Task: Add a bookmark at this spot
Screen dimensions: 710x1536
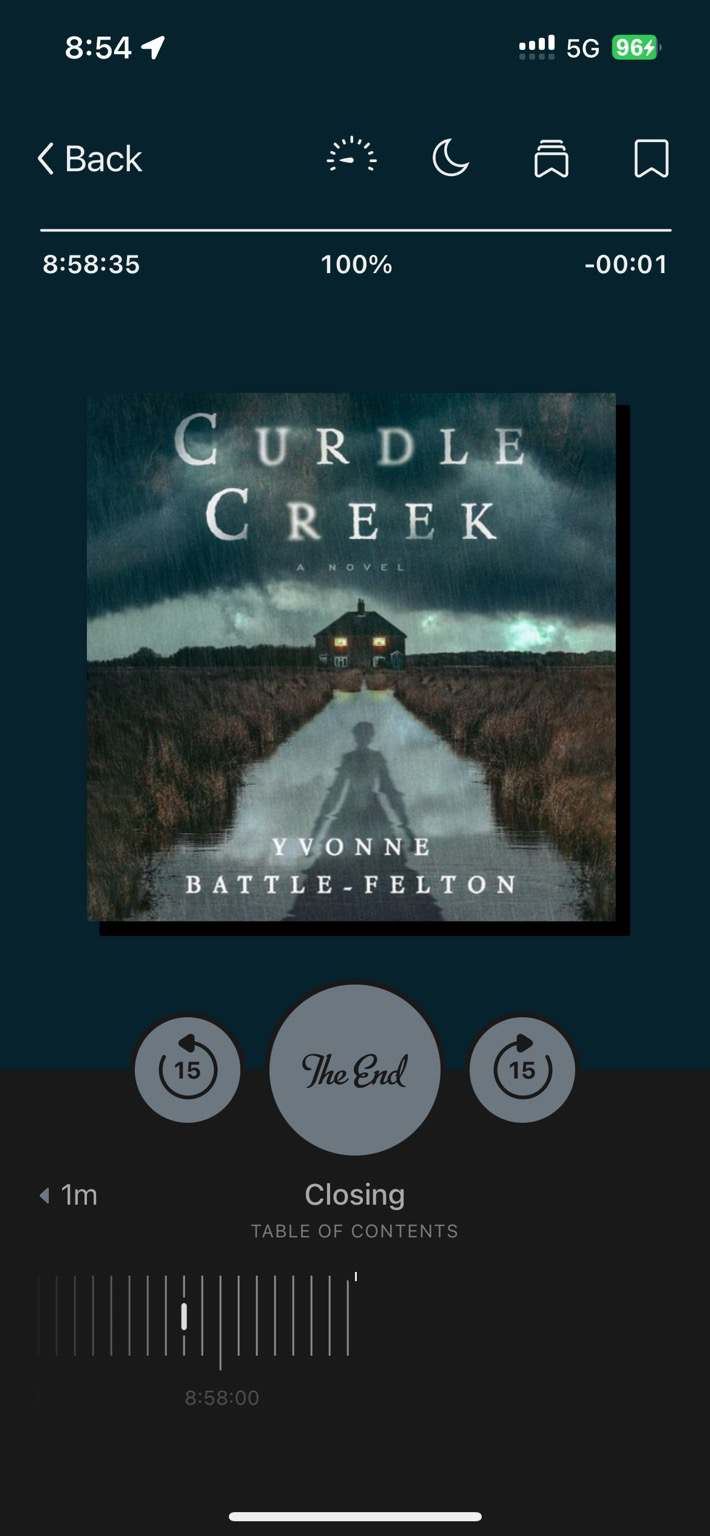Action: coord(651,158)
